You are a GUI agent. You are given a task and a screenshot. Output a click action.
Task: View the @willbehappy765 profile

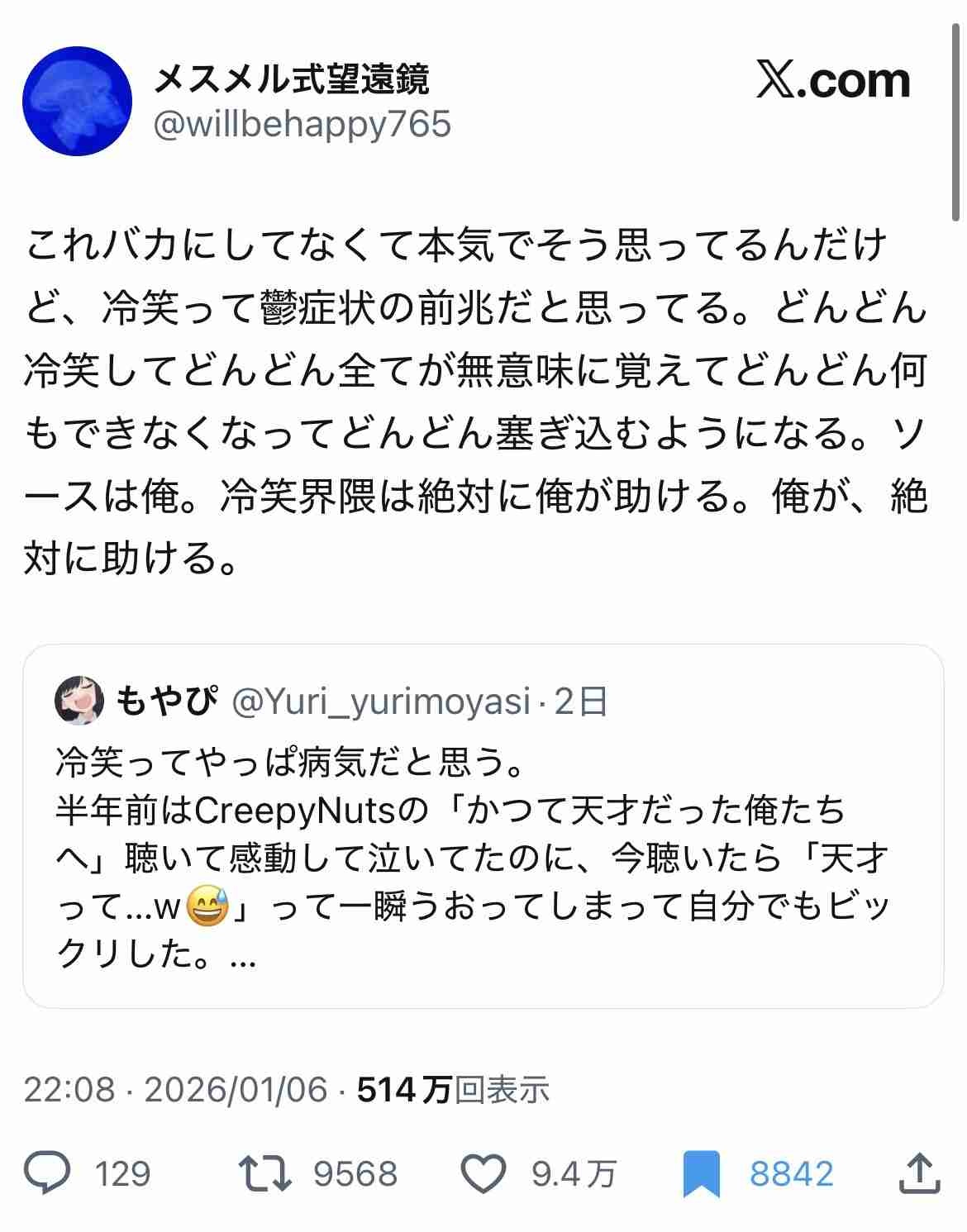click(x=302, y=125)
